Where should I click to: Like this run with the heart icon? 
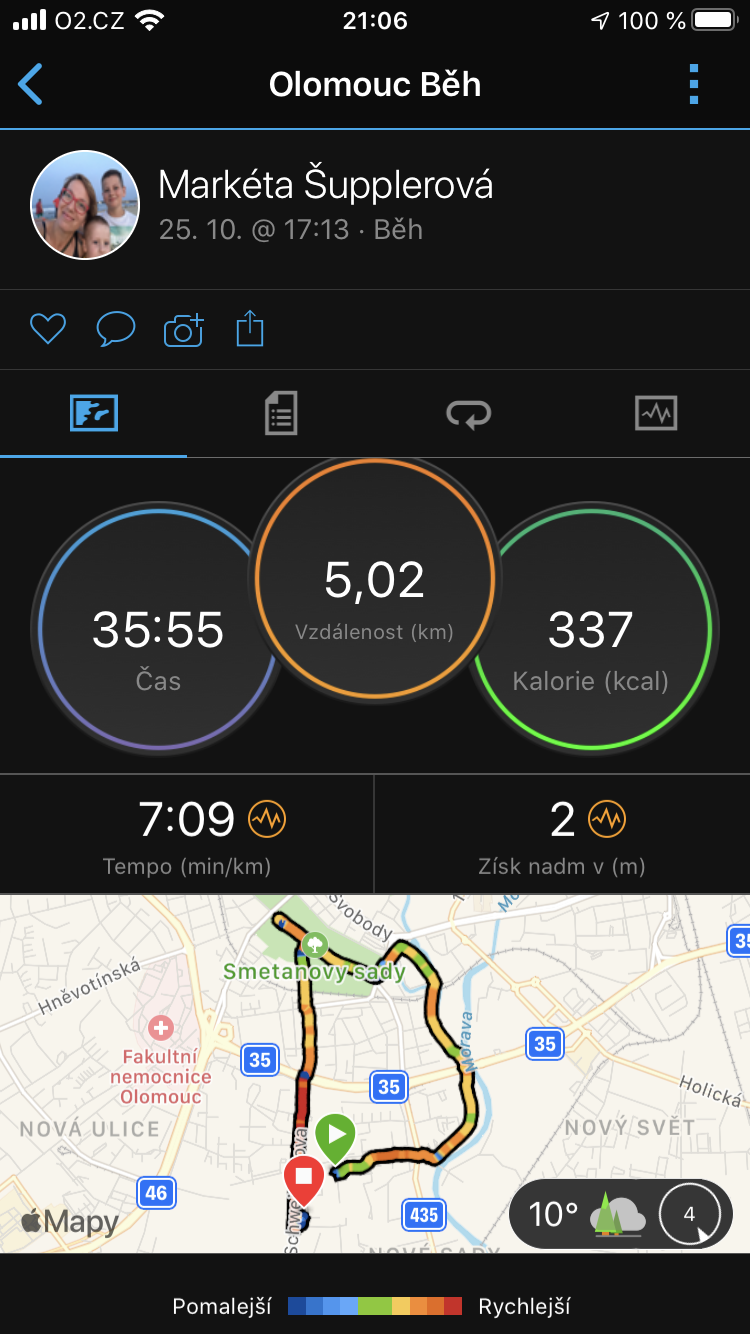47,329
